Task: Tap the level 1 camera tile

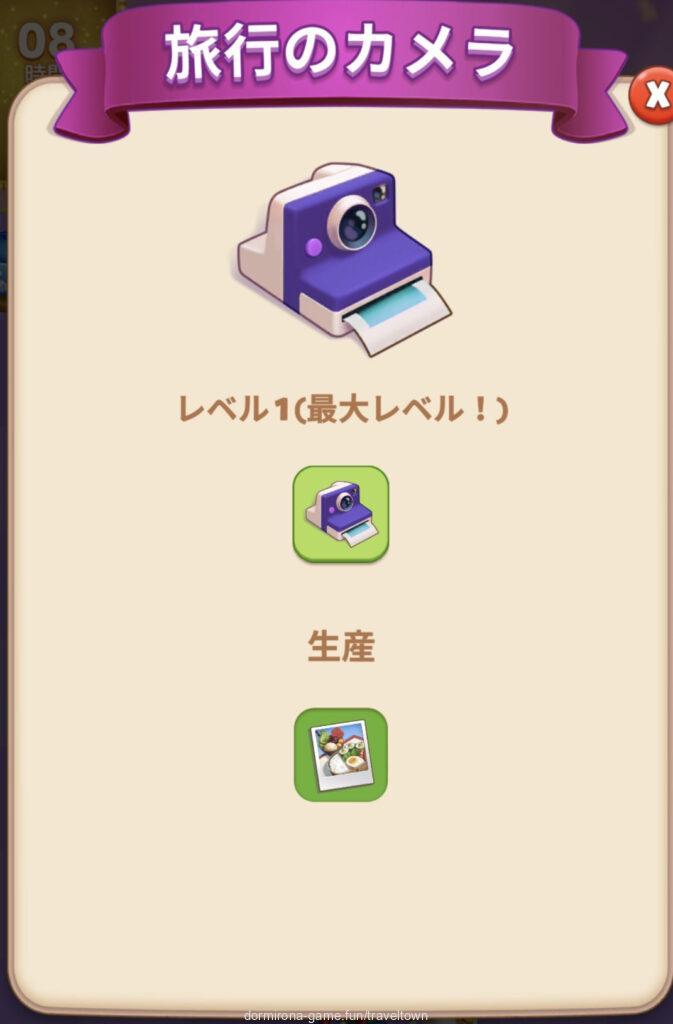Action: (x=340, y=513)
